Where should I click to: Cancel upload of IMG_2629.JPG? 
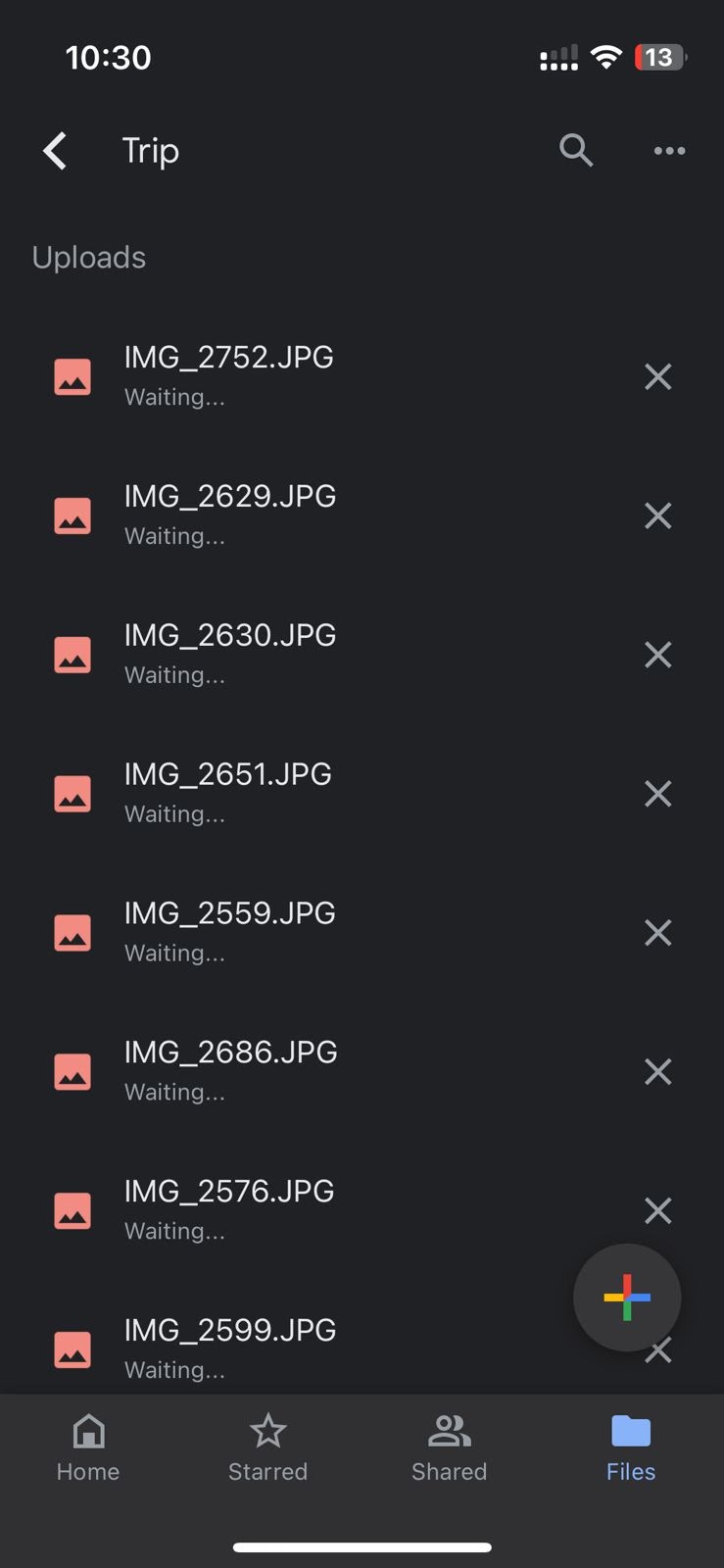(657, 515)
